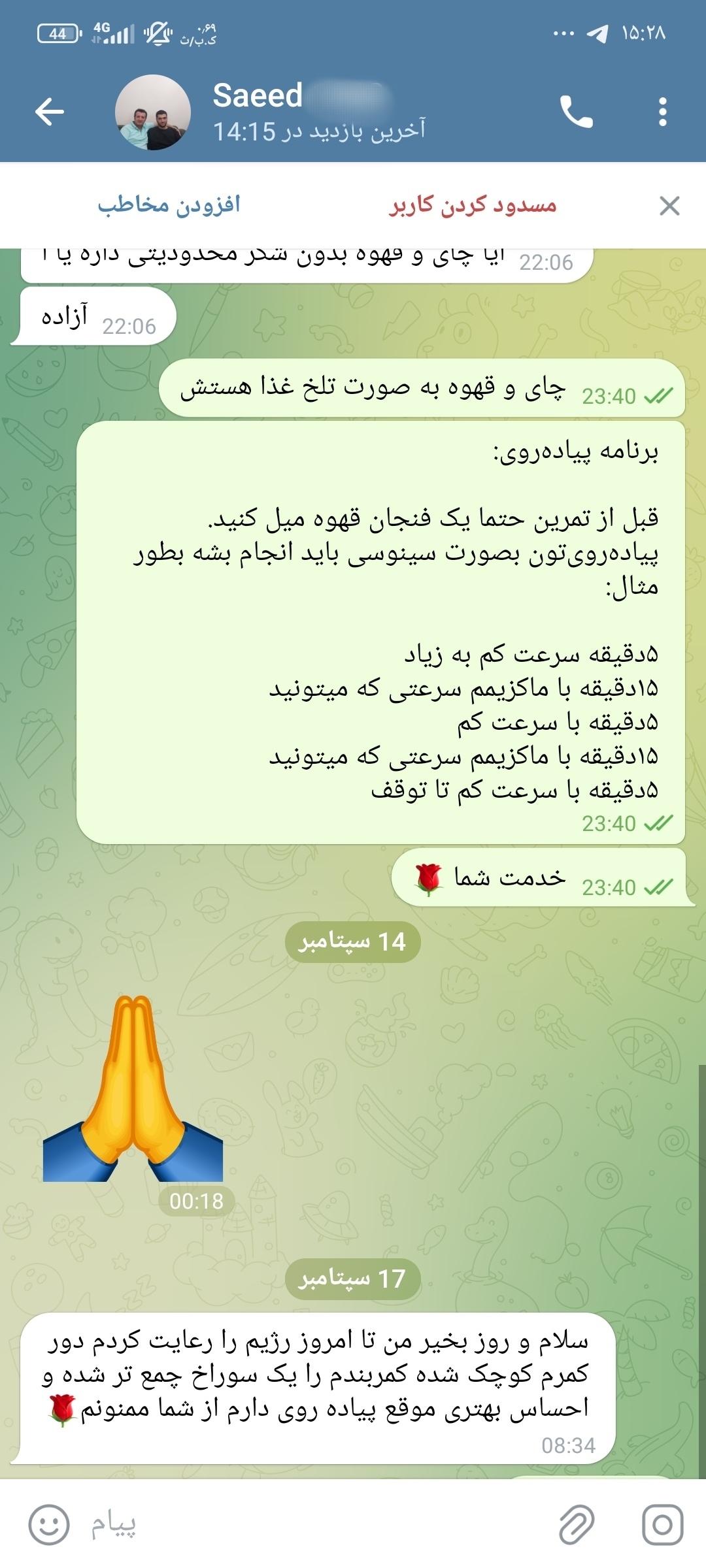Viewport: 706px width, 1568px height.
Task: Open the three-dot overflow menu
Action: click(663, 112)
